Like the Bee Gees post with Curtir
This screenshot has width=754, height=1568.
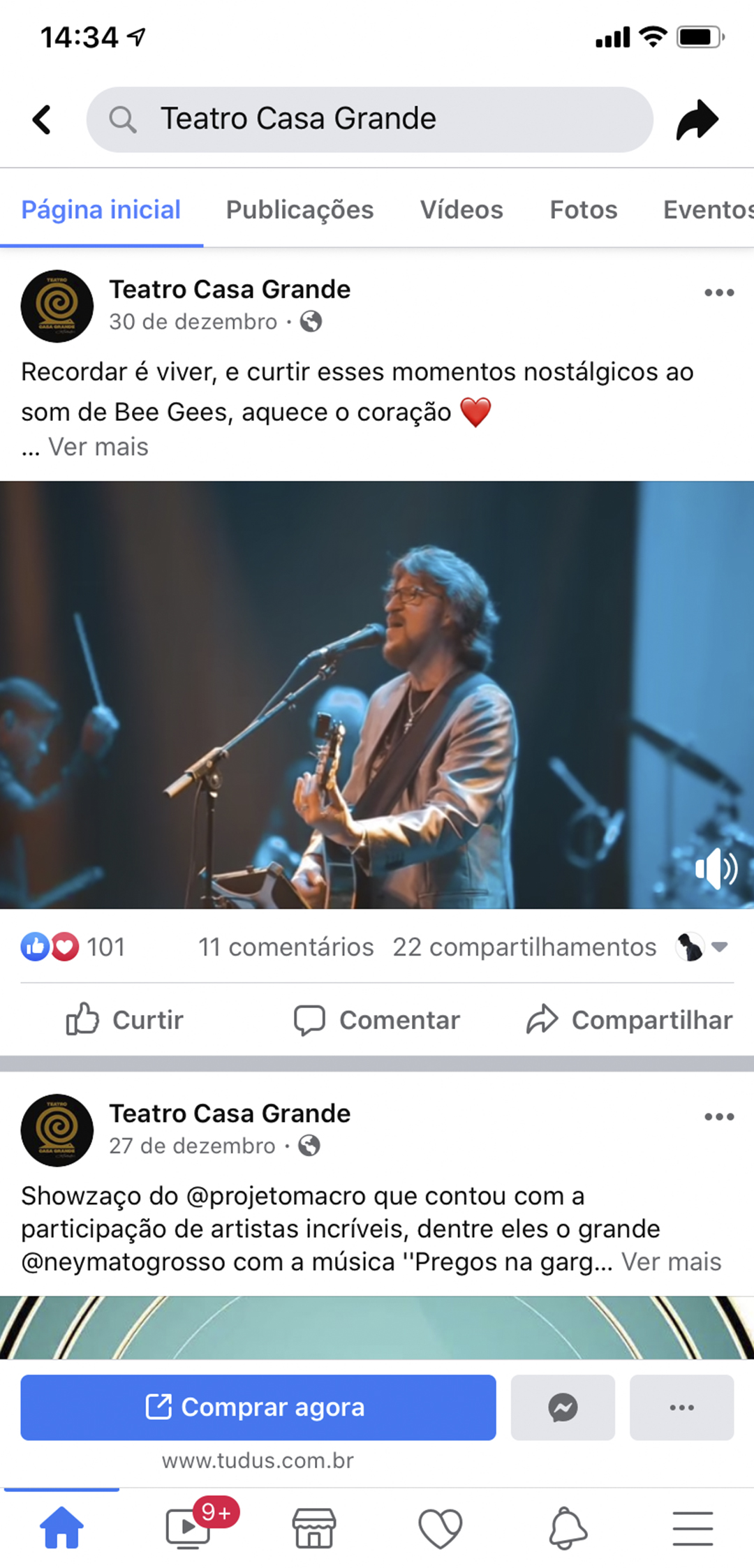pyautogui.click(x=125, y=1020)
